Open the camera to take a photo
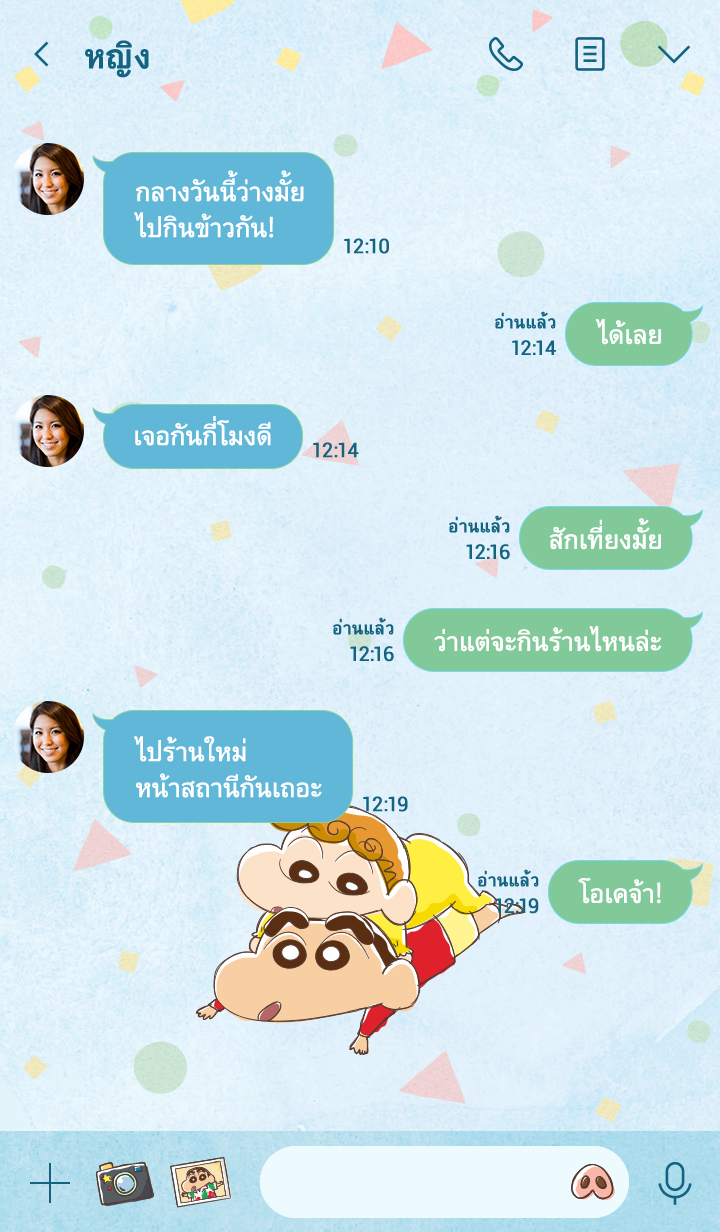 tap(124, 1183)
